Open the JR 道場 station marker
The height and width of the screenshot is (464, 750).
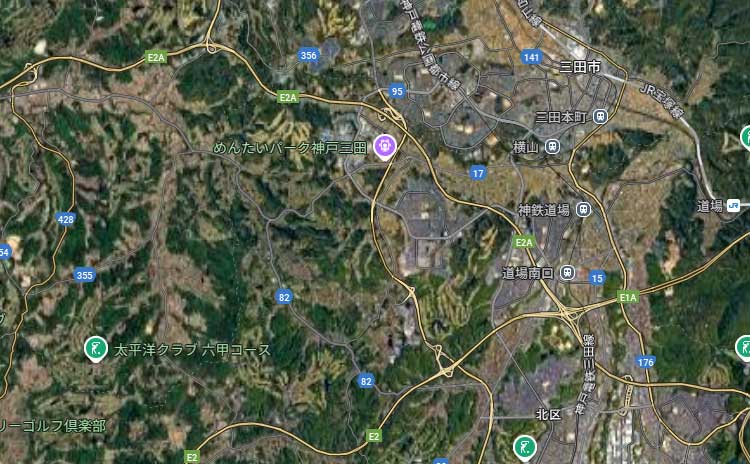[734, 205]
